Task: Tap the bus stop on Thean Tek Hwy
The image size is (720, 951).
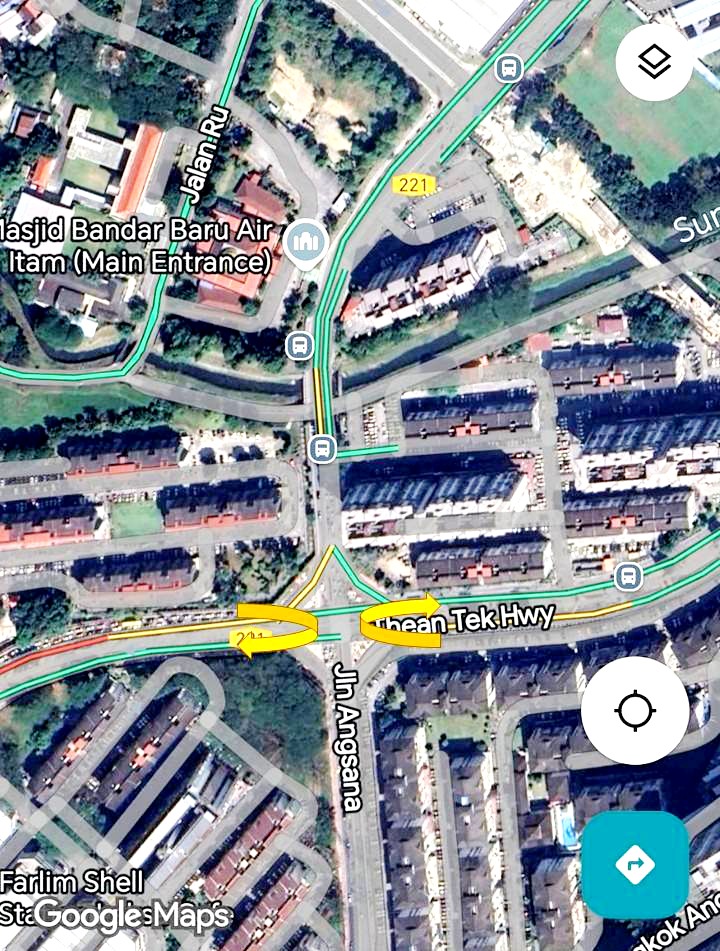Action: click(628, 575)
